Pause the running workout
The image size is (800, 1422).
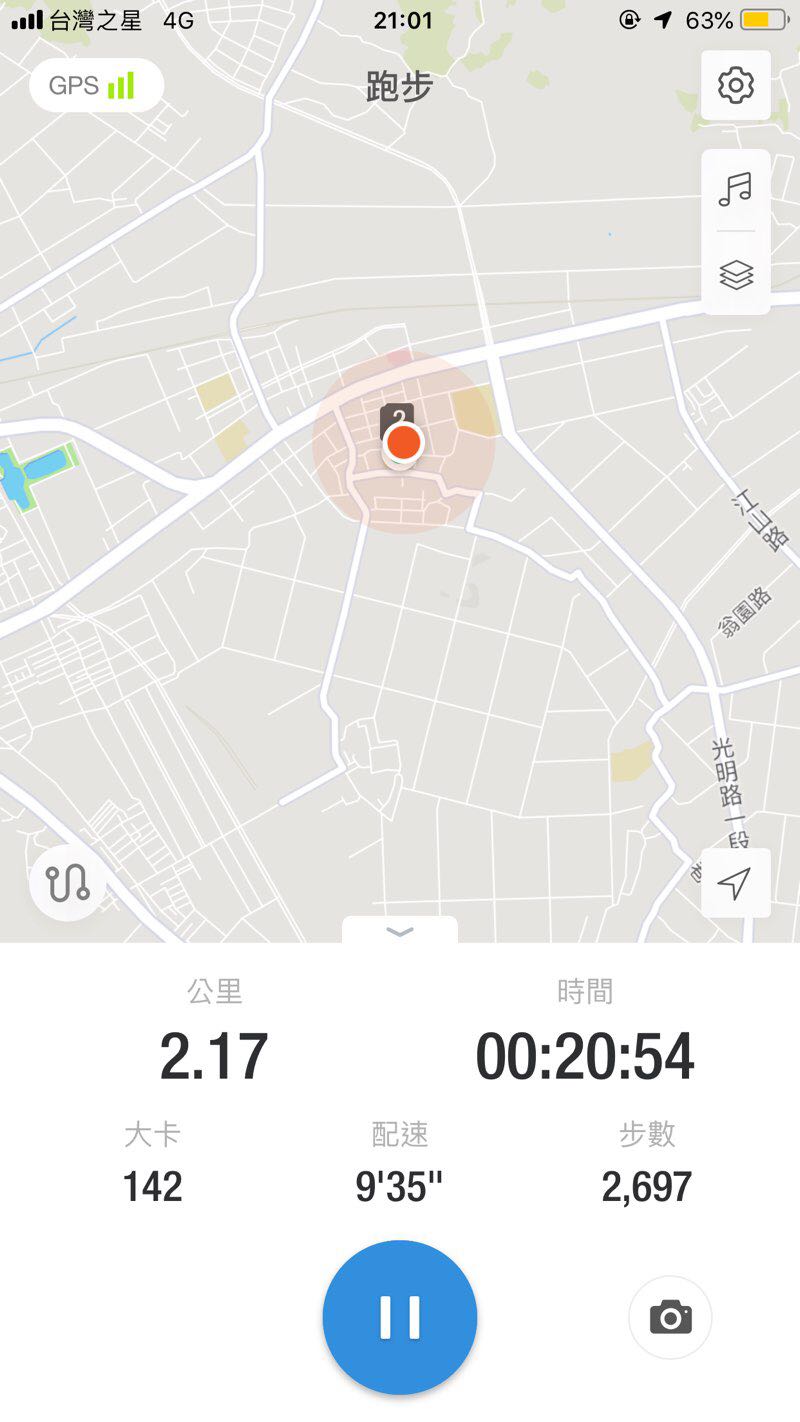[400, 1317]
